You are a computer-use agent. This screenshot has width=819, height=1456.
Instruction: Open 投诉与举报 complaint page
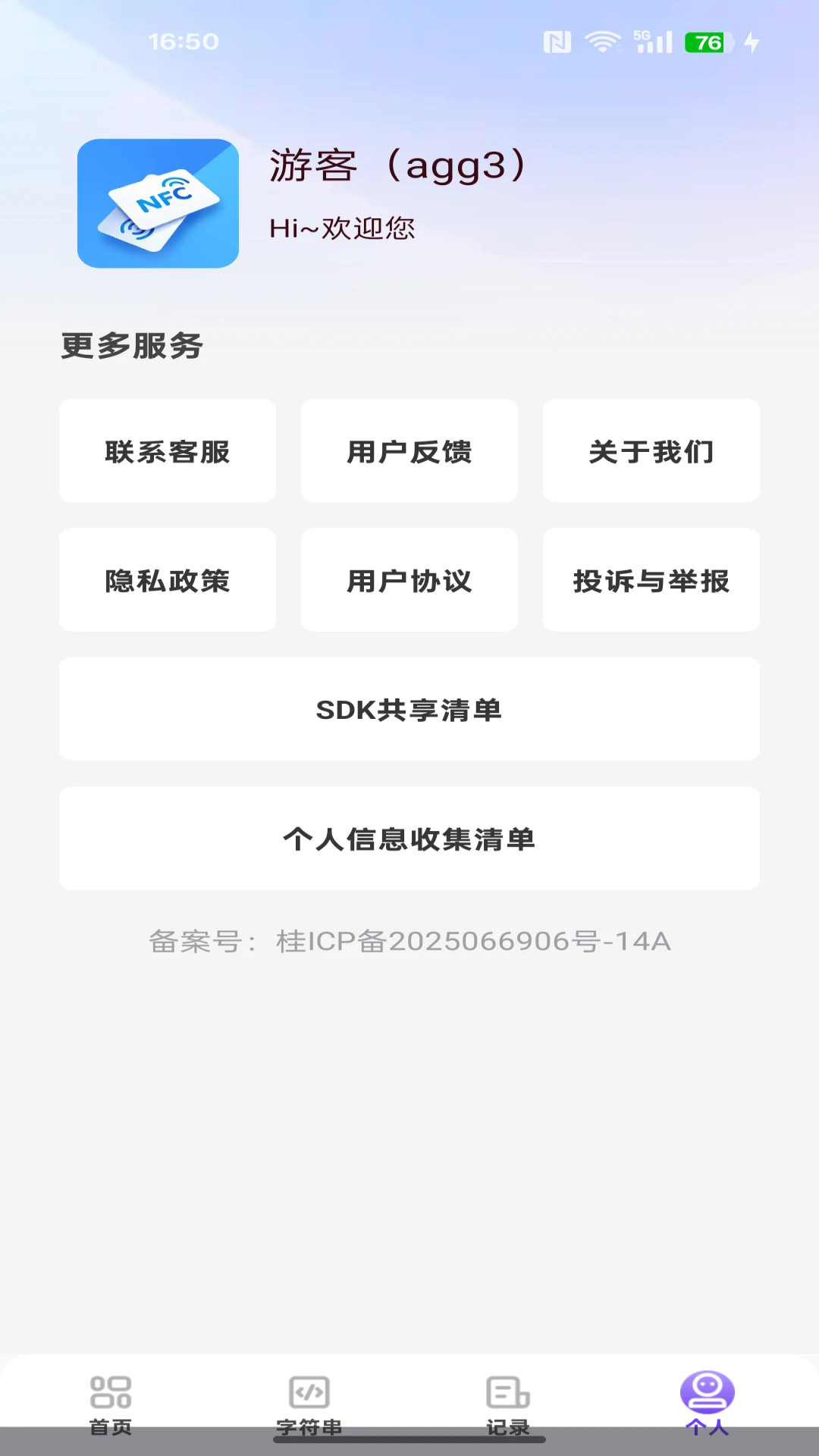click(651, 580)
